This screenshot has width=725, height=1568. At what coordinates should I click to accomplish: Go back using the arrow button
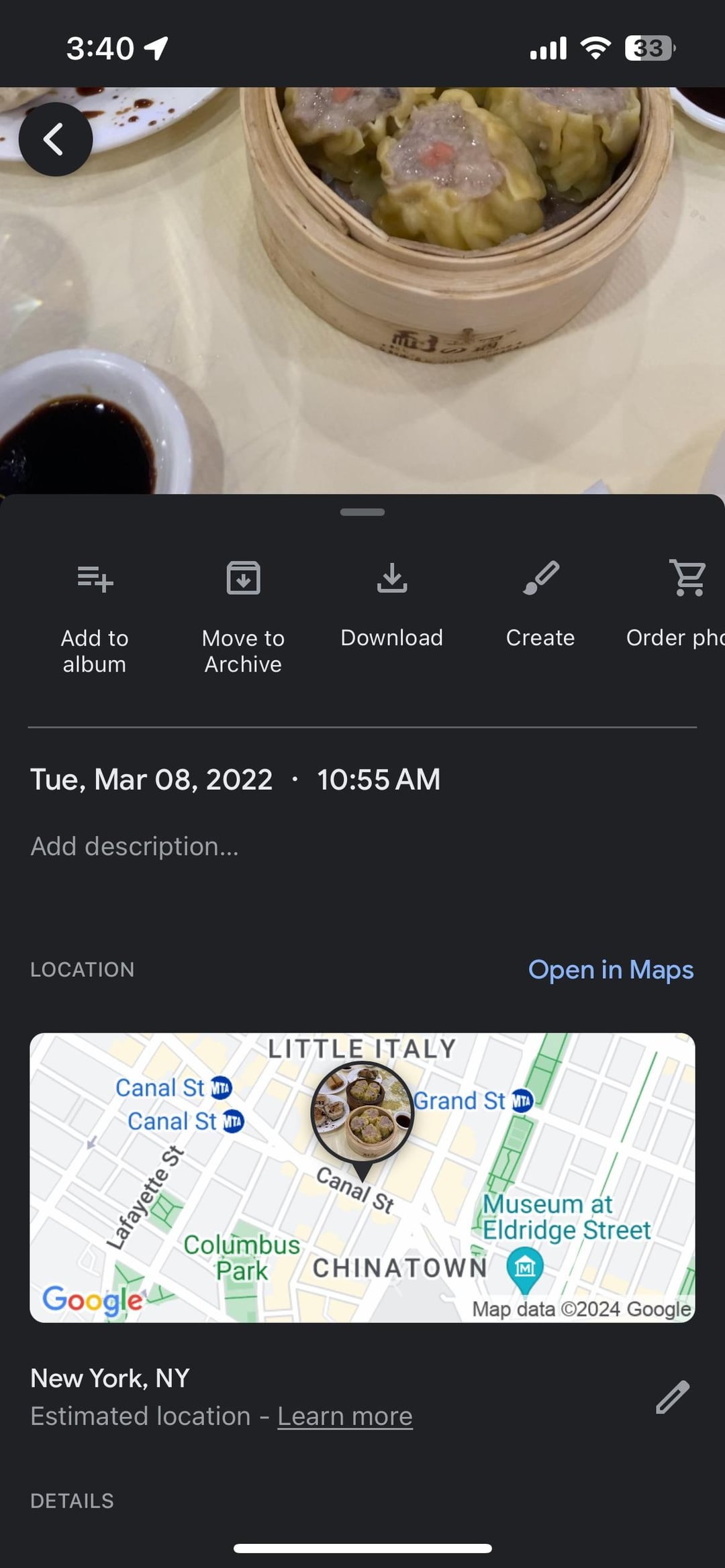click(55, 140)
